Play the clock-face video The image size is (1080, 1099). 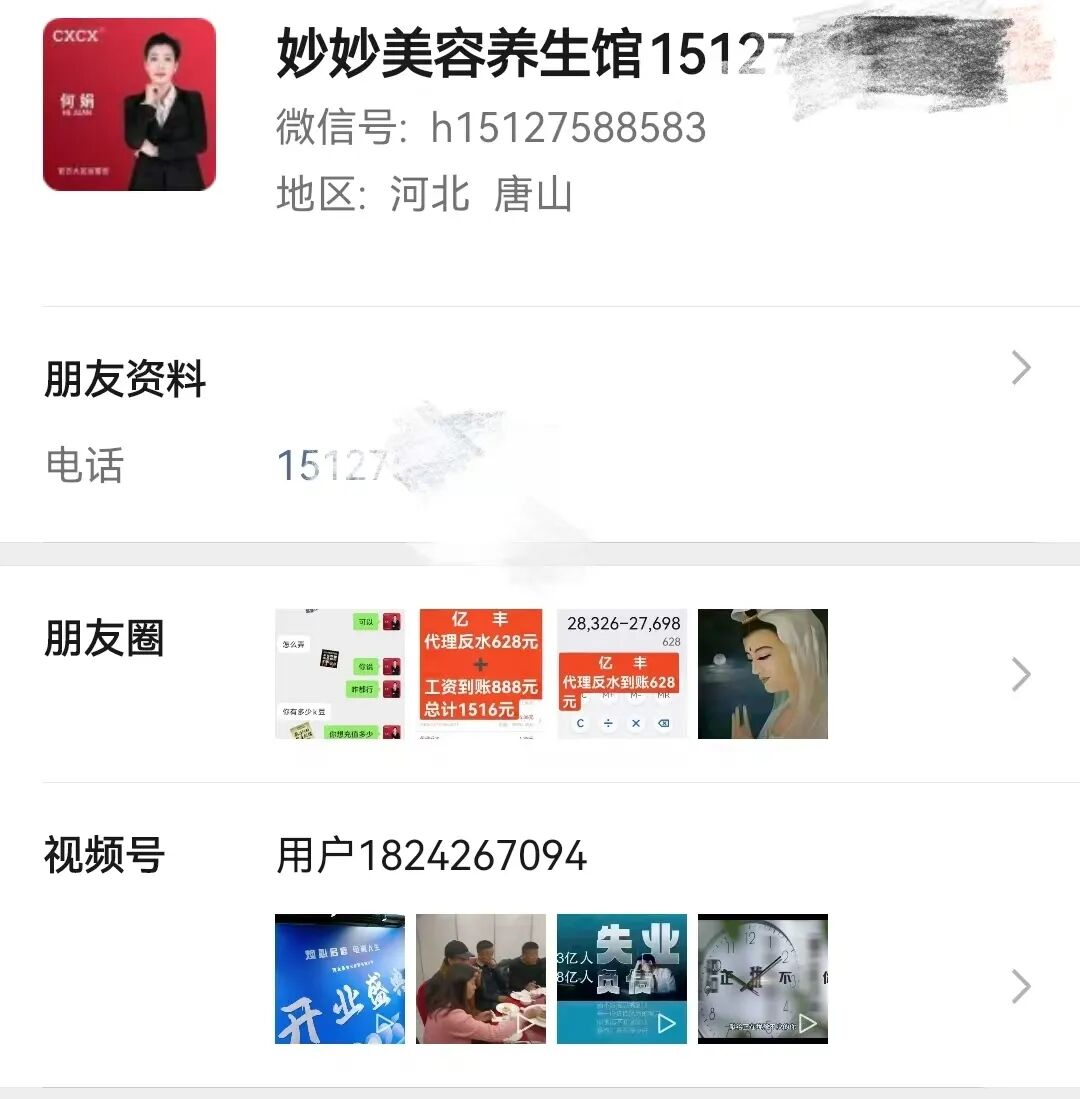coord(762,980)
